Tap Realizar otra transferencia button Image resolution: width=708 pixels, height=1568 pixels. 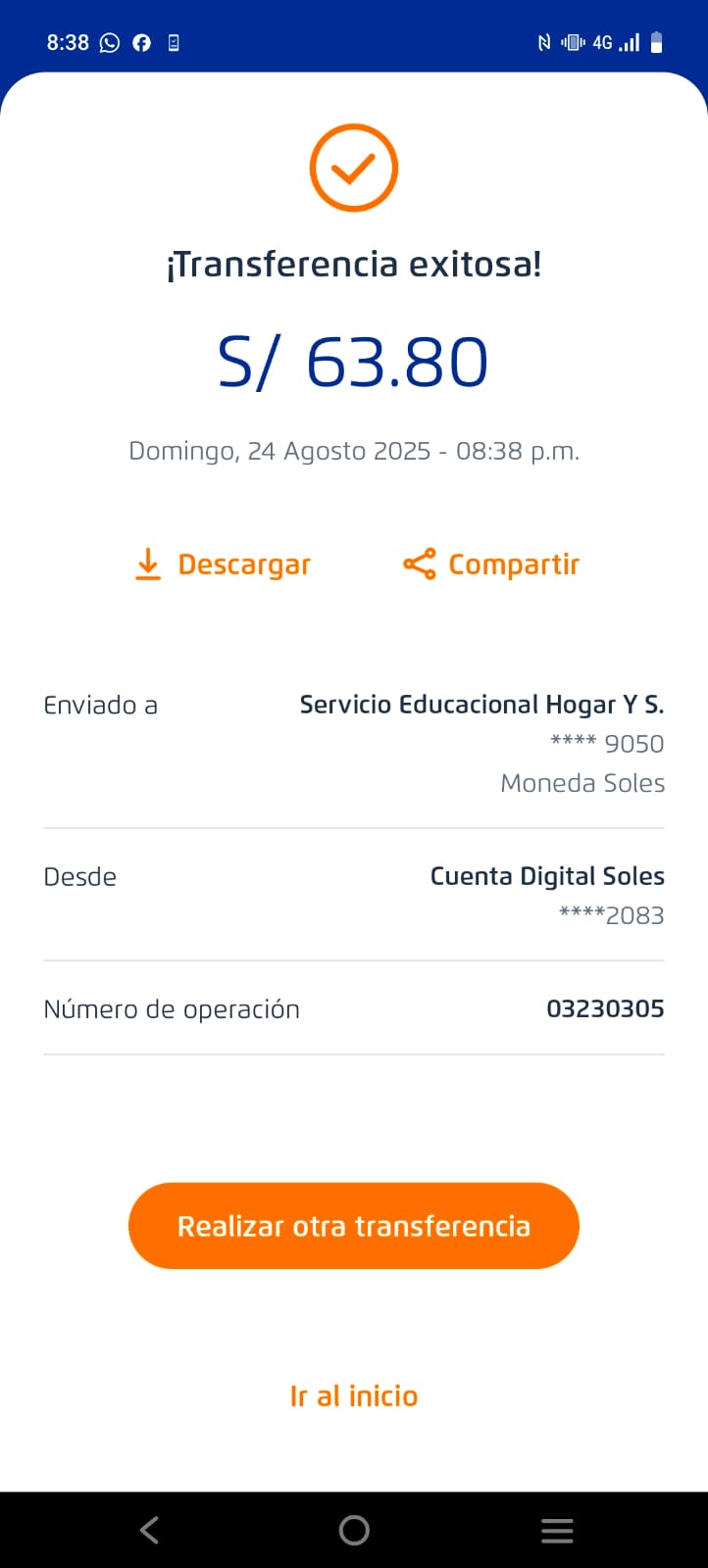[x=354, y=1226]
